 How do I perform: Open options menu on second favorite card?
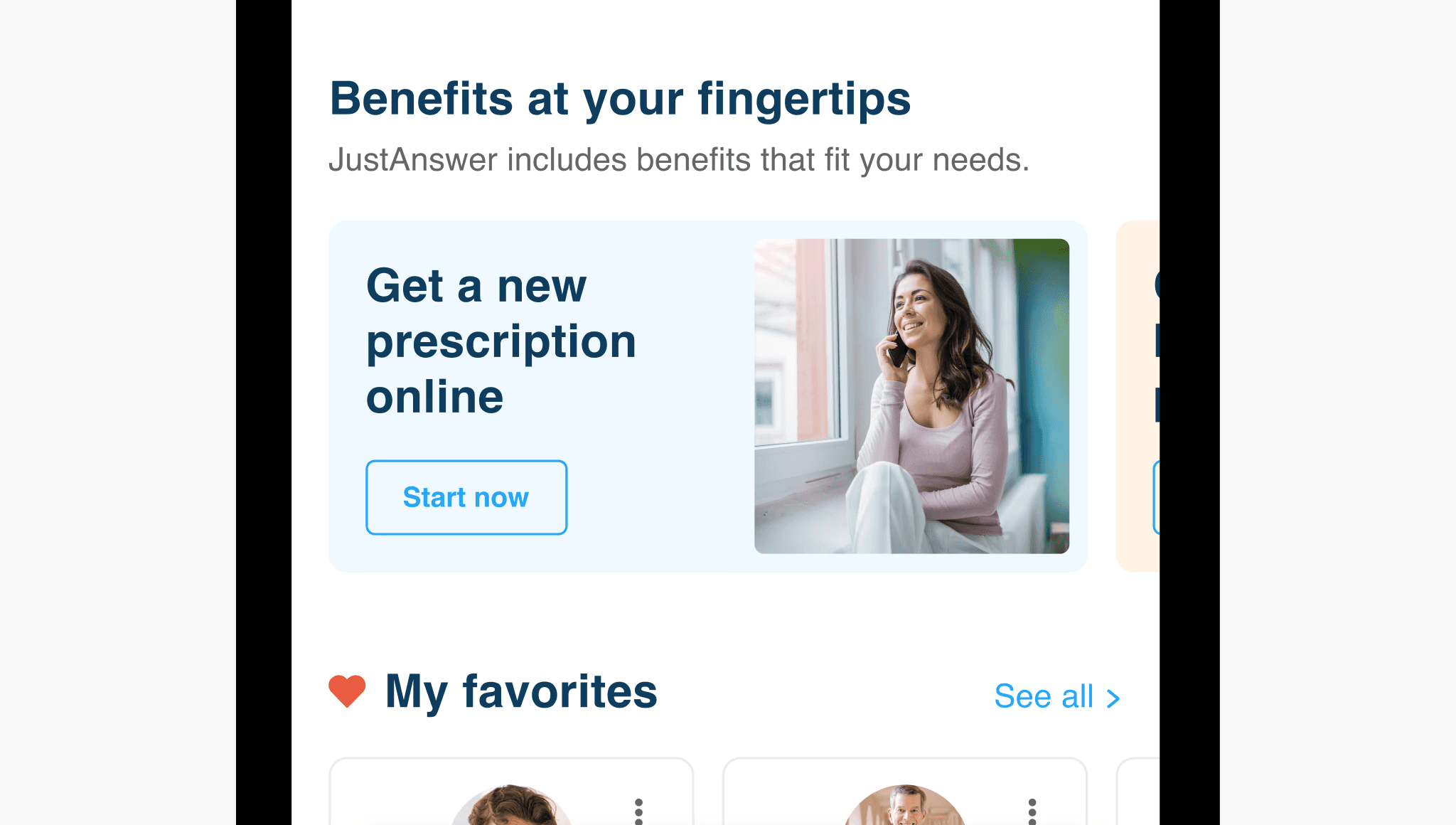coord(1032,811)
